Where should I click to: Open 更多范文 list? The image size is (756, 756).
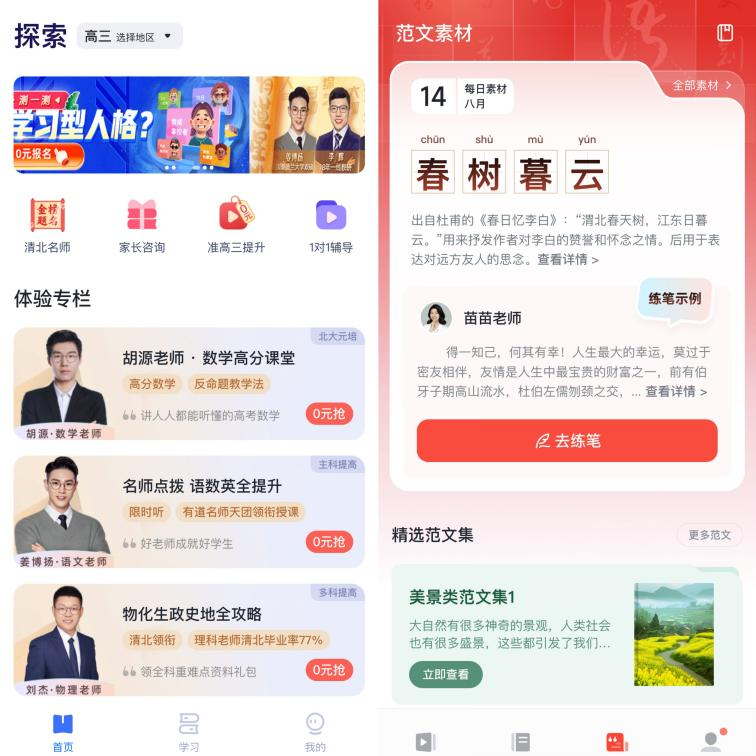tap(709, 535)
